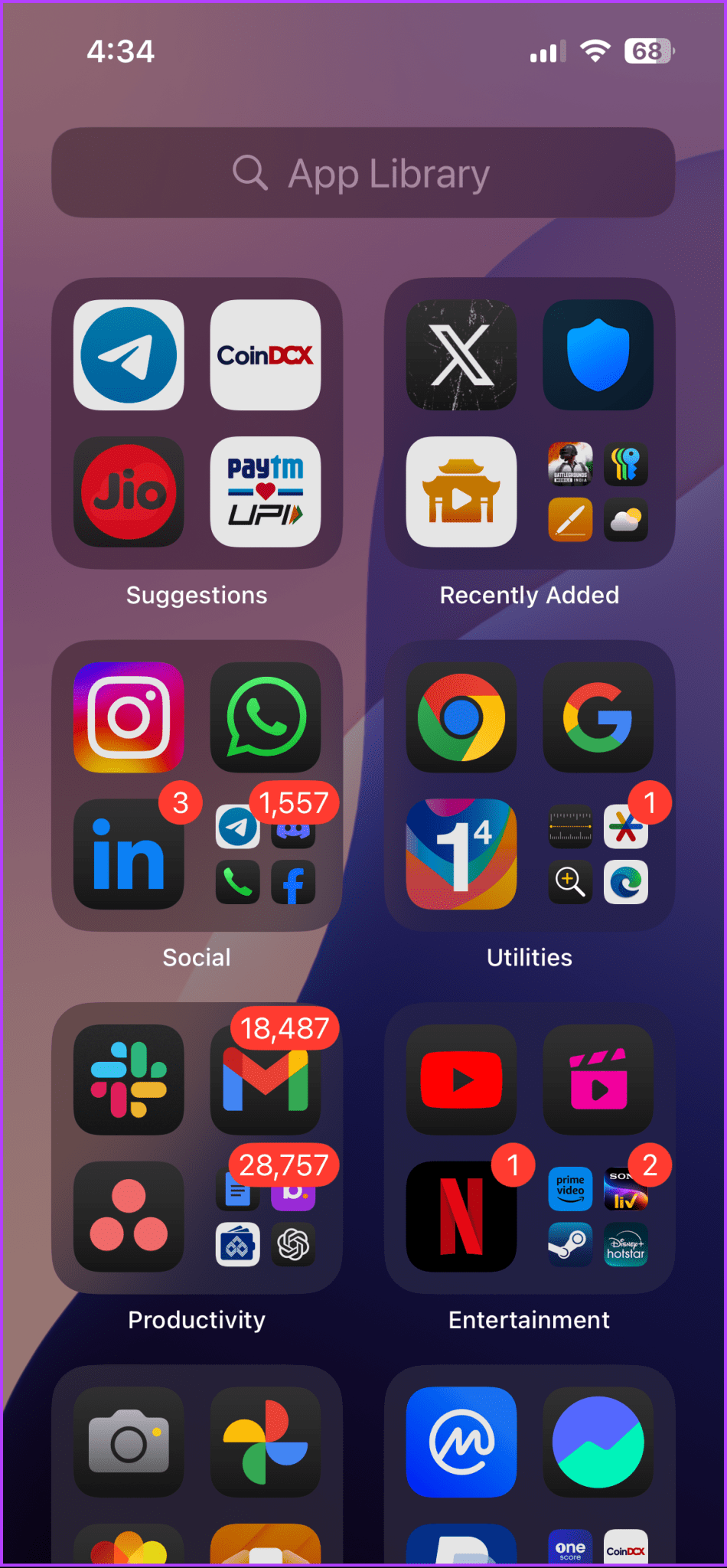The height and width of the screenshot is (1568, 727).
Task: Launch the X app in Recently Added
Action: click(x=461, y=354)
